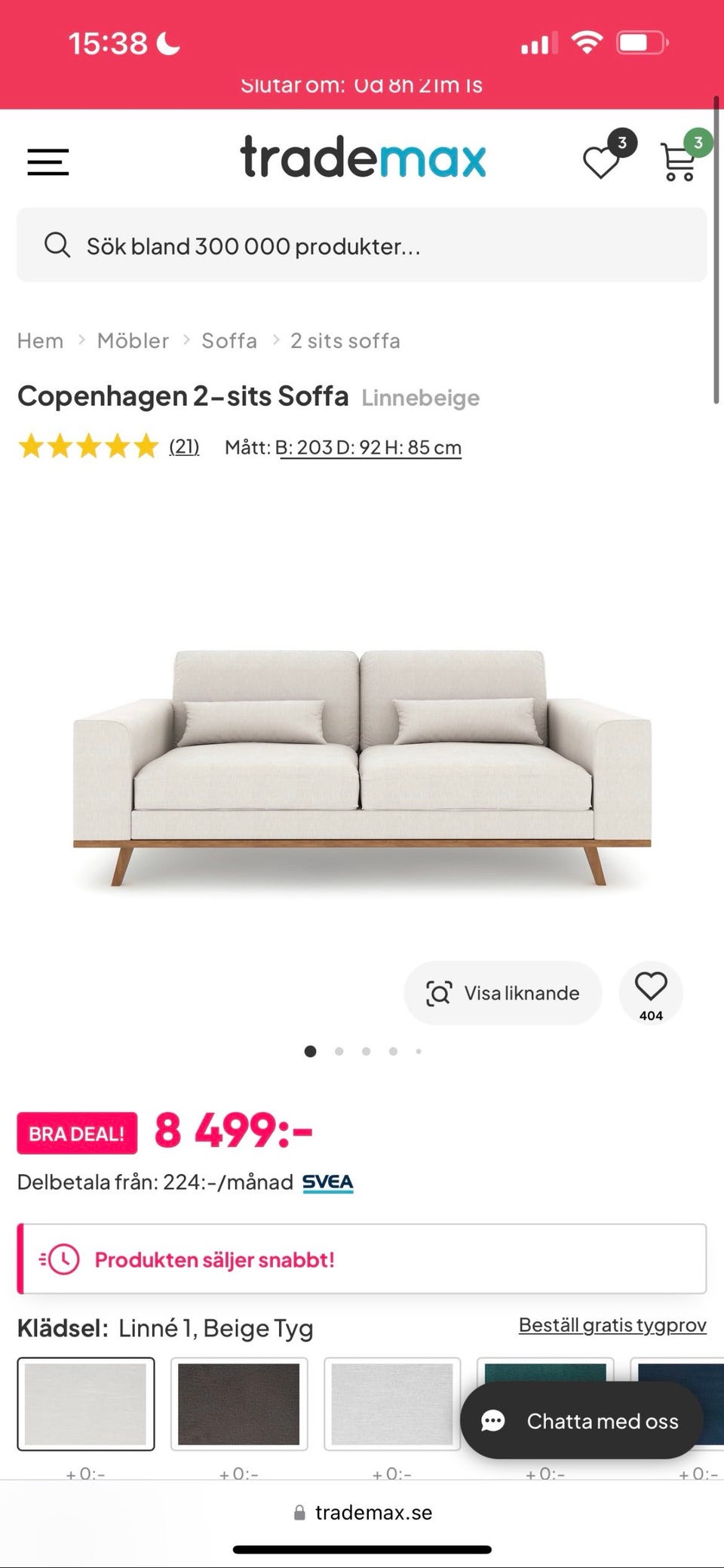
Task: Open the hamburger navigation menu
Action: click(47, 161)
